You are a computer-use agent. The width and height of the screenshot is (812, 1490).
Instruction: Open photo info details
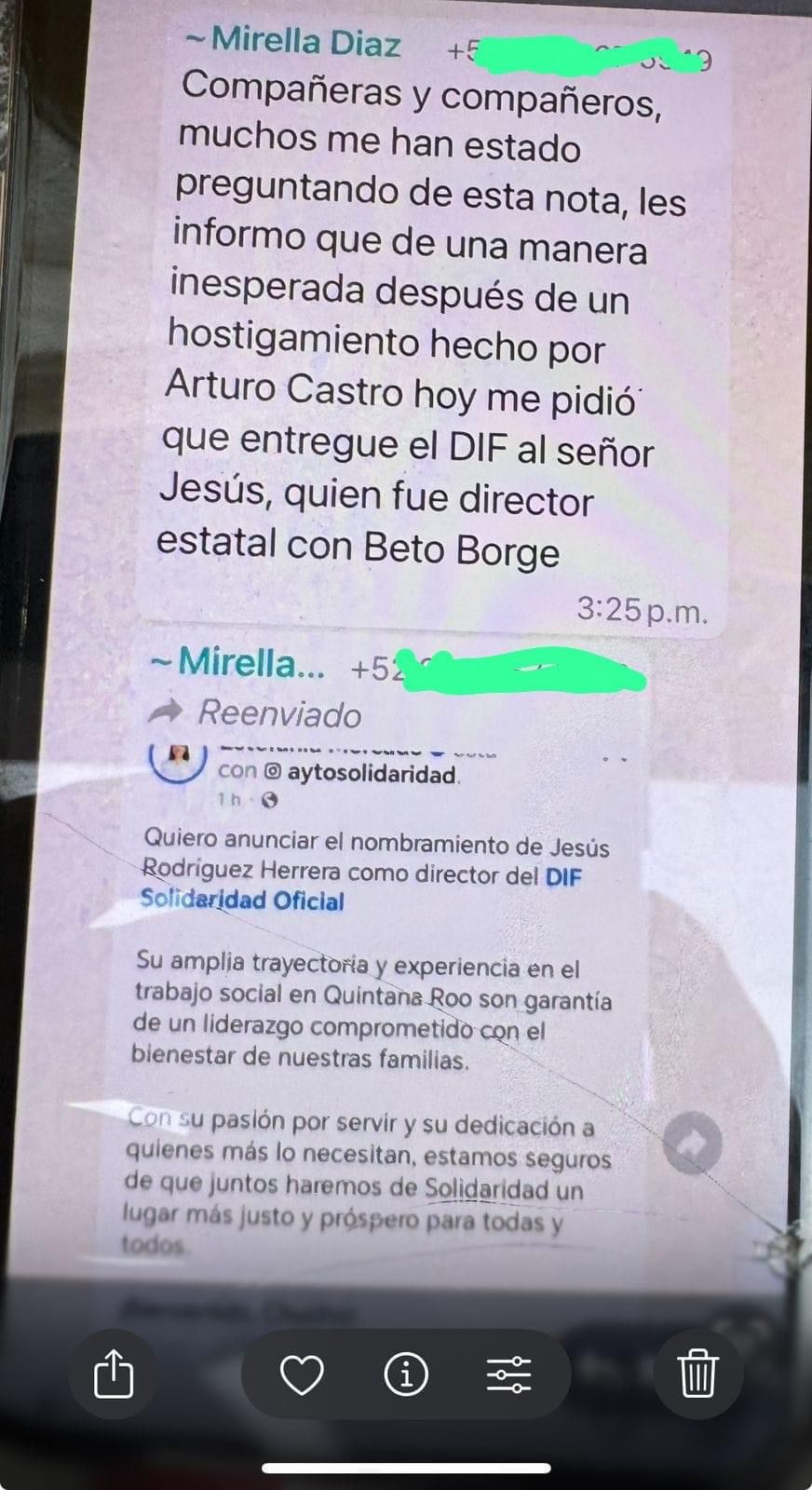pos(406,1374)
